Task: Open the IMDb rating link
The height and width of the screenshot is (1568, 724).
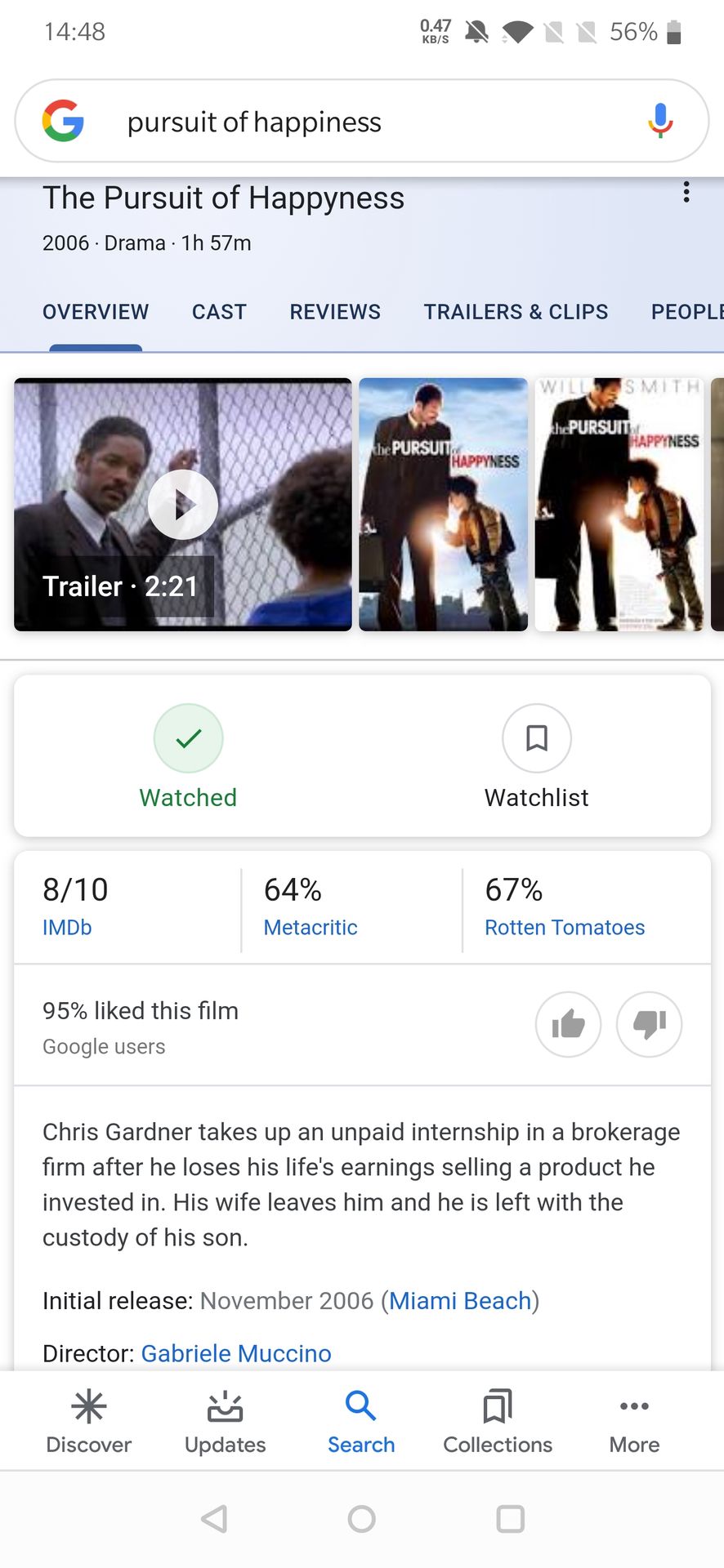Action: [x=67, y=928]
